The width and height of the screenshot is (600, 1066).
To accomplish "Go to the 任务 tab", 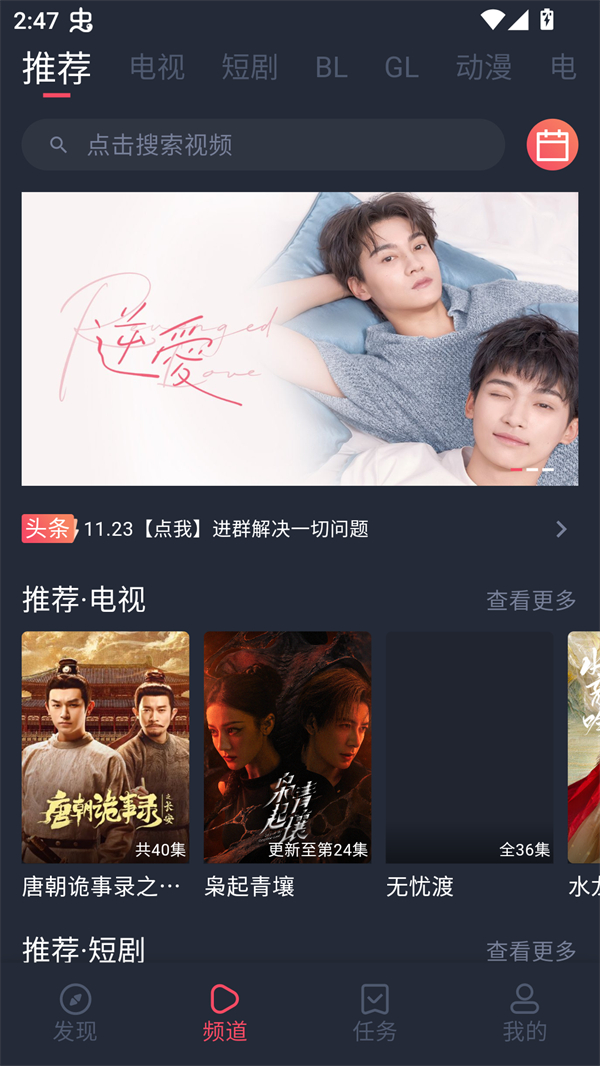I will (375, 1012).
